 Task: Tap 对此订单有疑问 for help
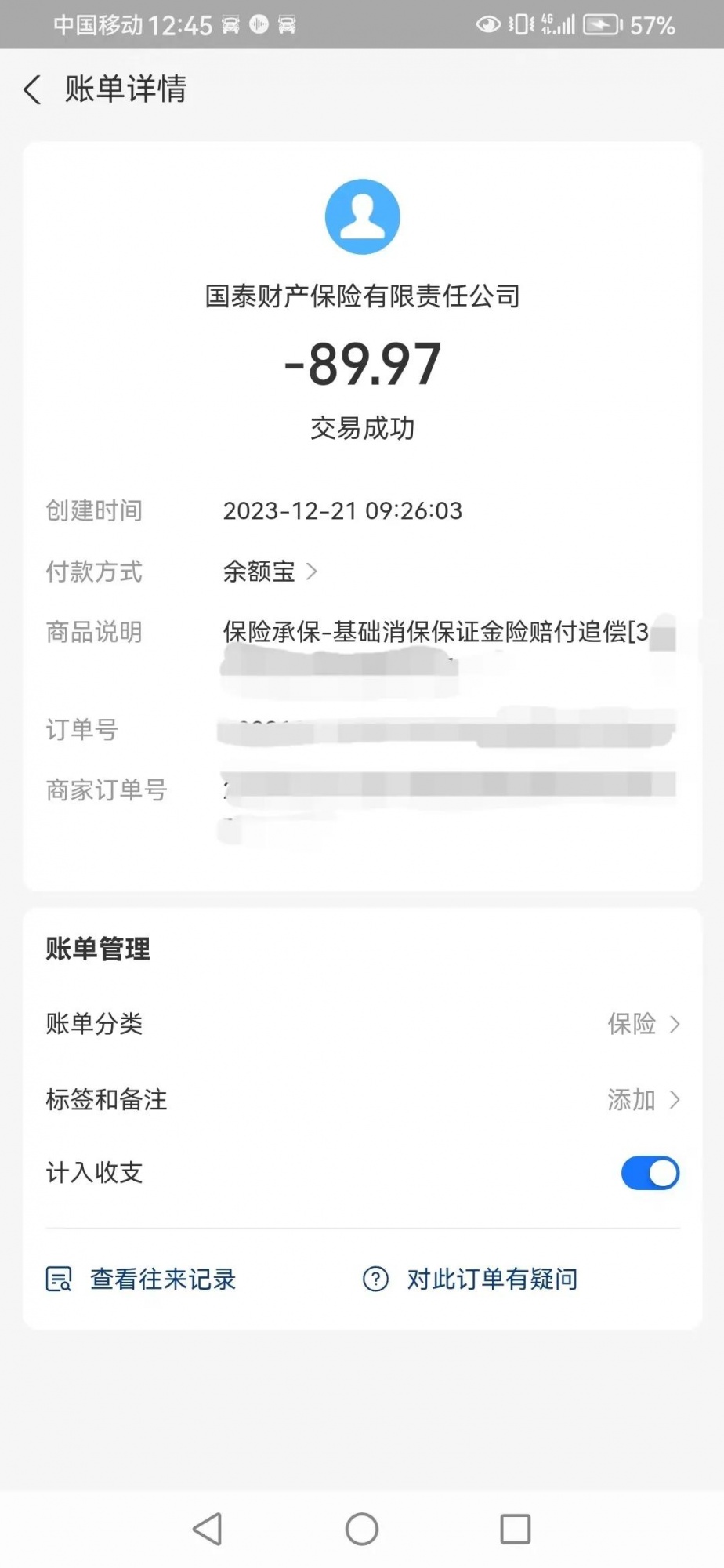(470, 1279)
